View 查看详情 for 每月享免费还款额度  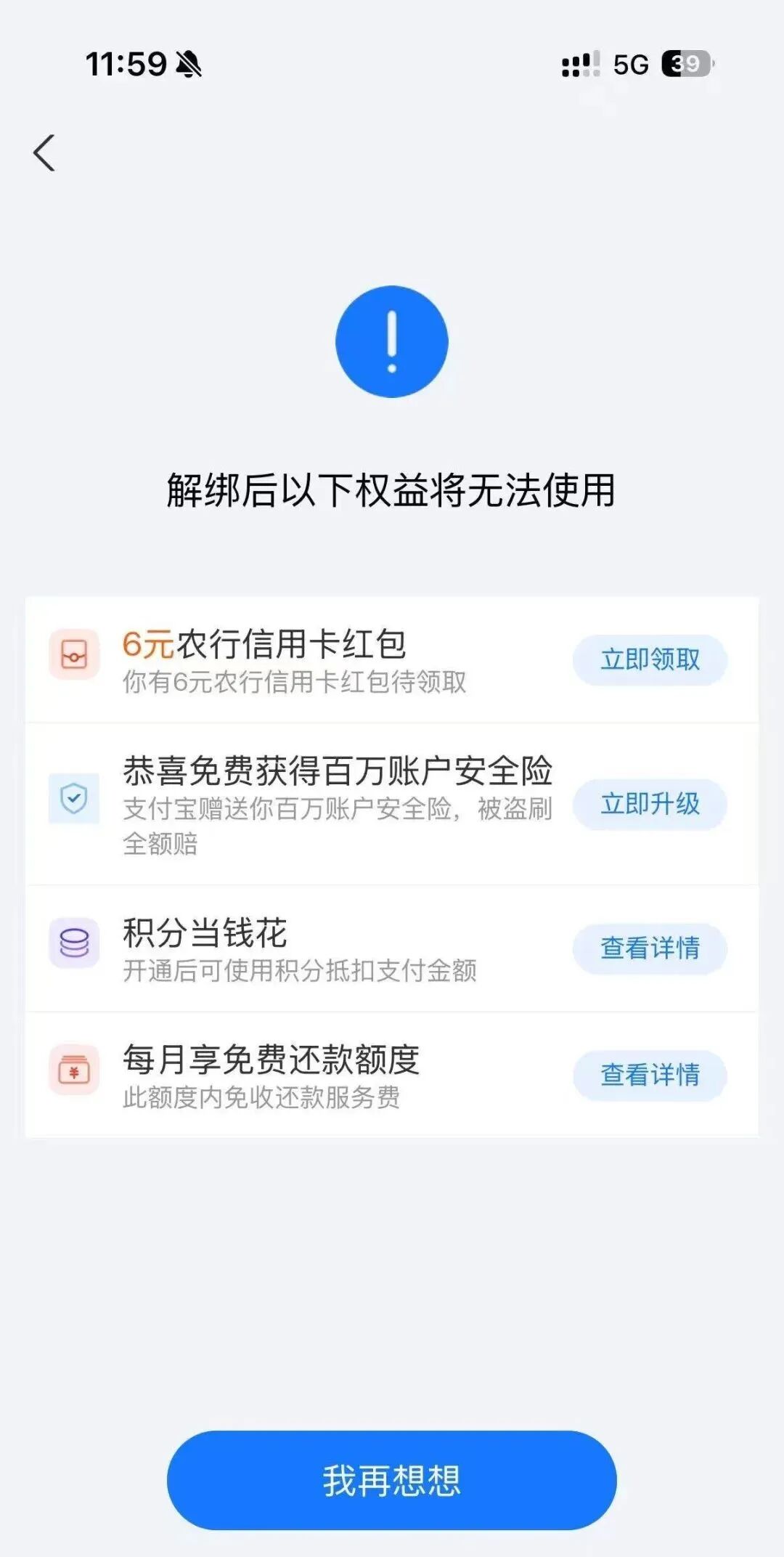(x=650, y=1075)
